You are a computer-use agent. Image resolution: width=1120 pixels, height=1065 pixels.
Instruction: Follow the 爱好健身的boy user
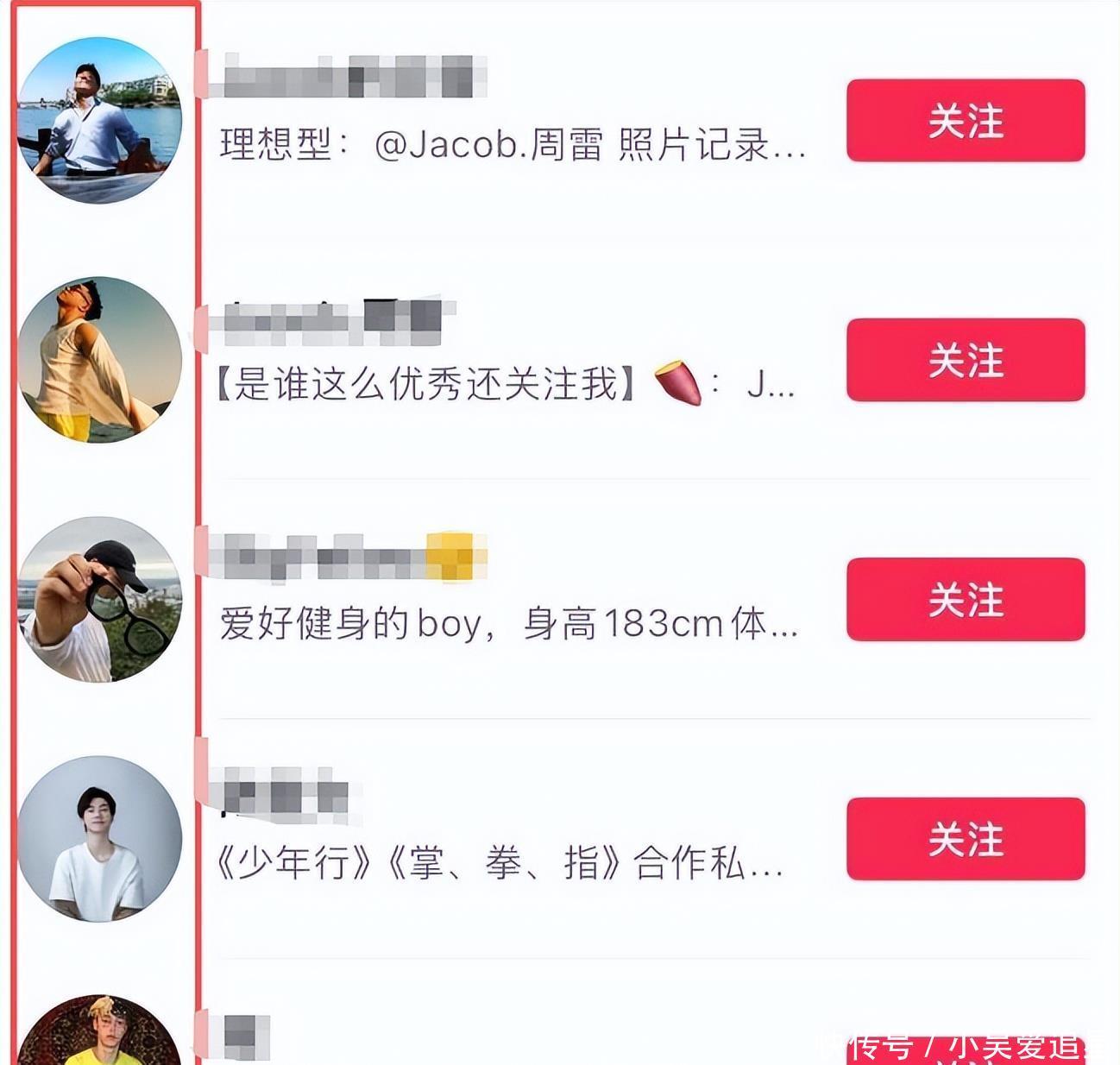click(x=965, y=599)
